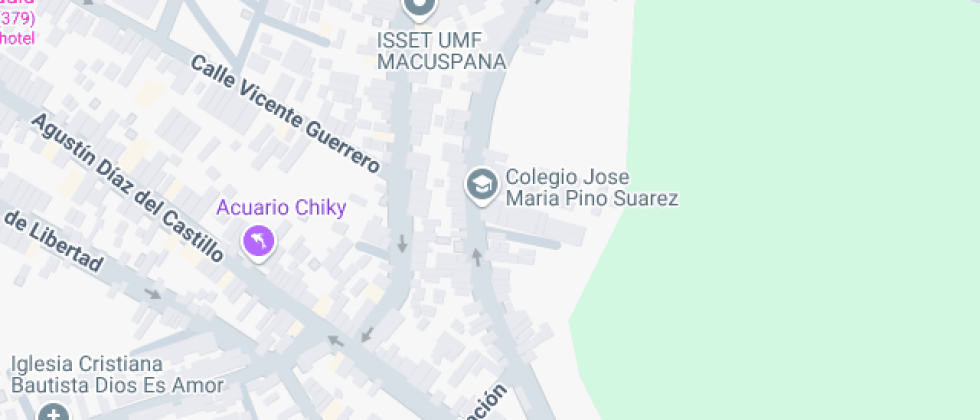View Iglesia Cristiana Bautista Dios Es Amor pin
The image size is (980, 420).
click(x=54, y=413)
